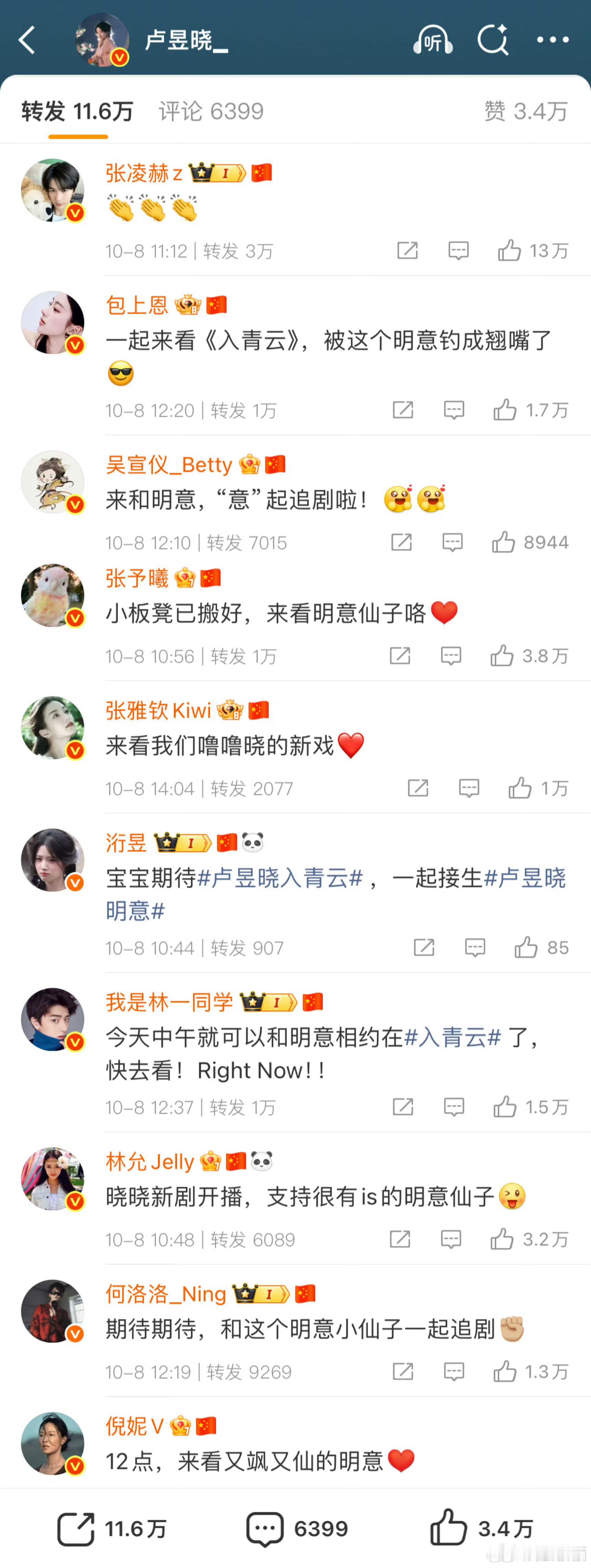Repost 张予曦's comment
The height and width of the screenshot is (1568, 591).
pyautogui.click(x=400, y=656)
